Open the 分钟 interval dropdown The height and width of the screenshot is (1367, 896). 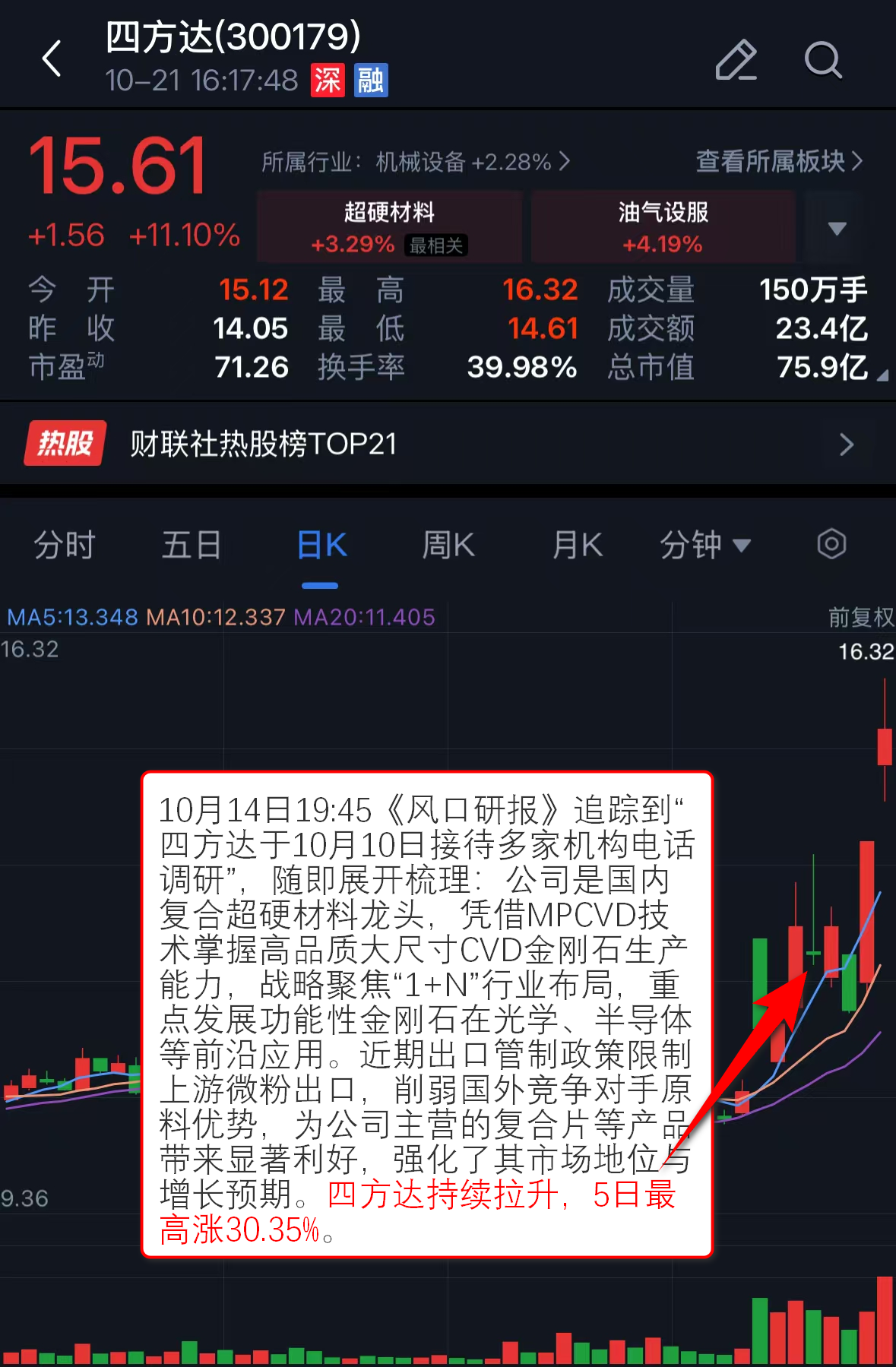704,545
